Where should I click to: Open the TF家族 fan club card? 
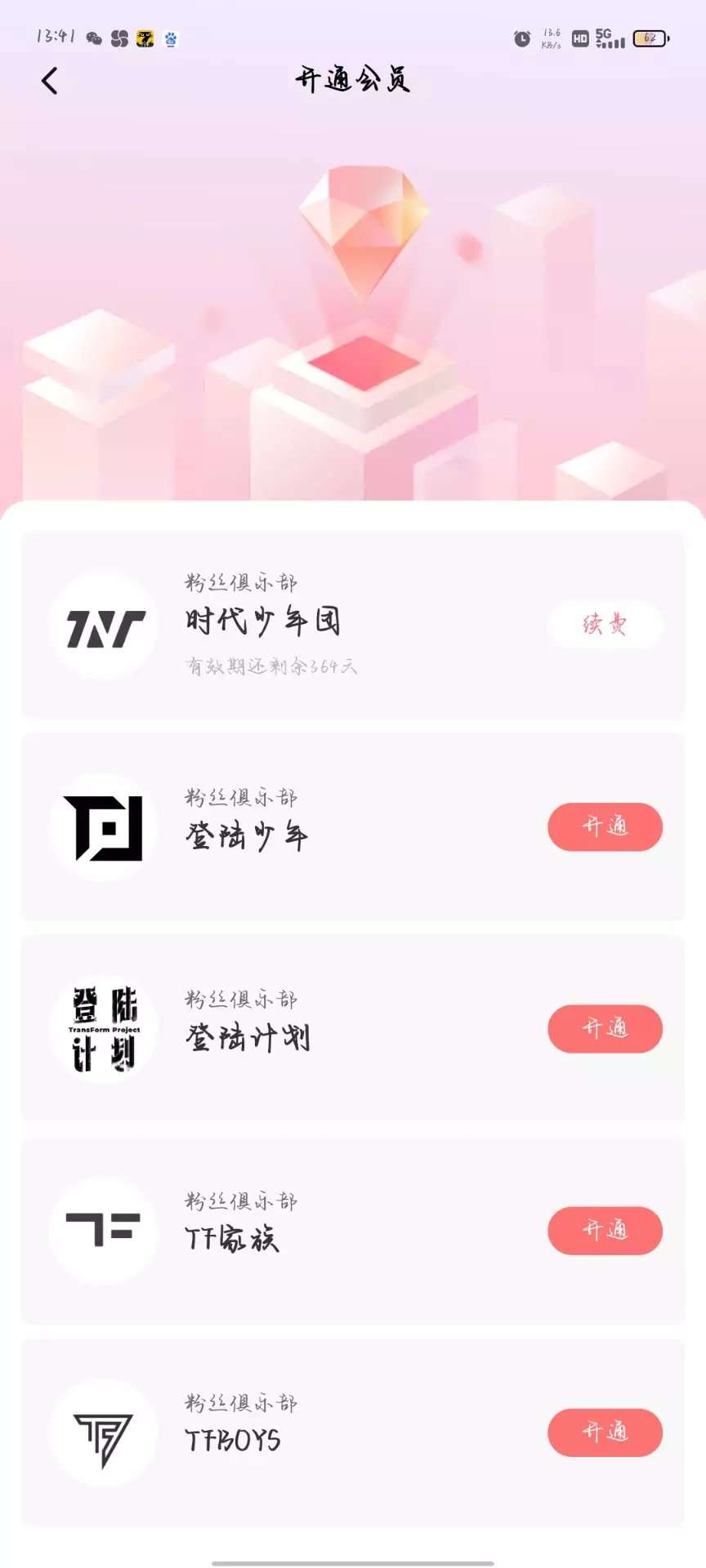[327, 1230]
